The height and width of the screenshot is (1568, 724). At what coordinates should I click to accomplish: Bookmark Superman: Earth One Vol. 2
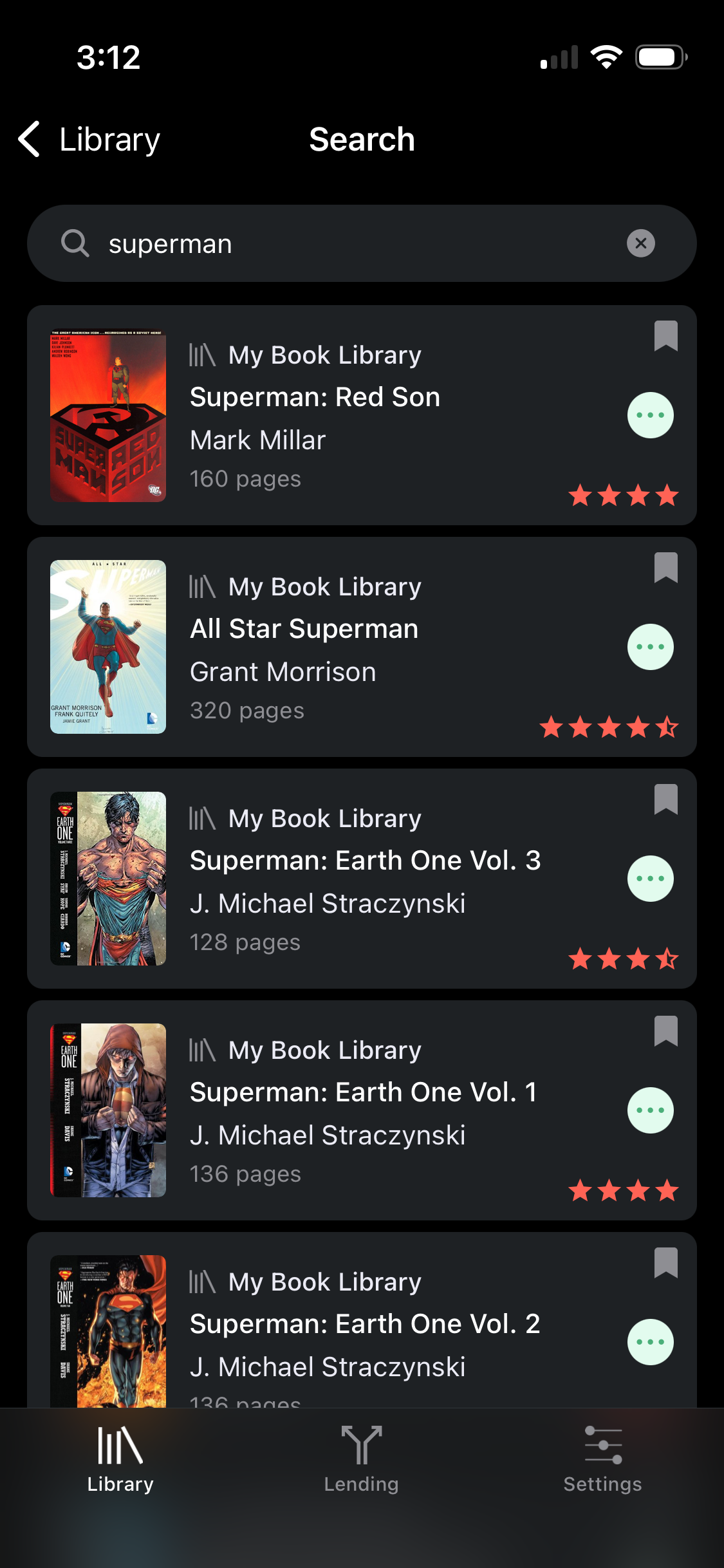tap(665, 1262)
